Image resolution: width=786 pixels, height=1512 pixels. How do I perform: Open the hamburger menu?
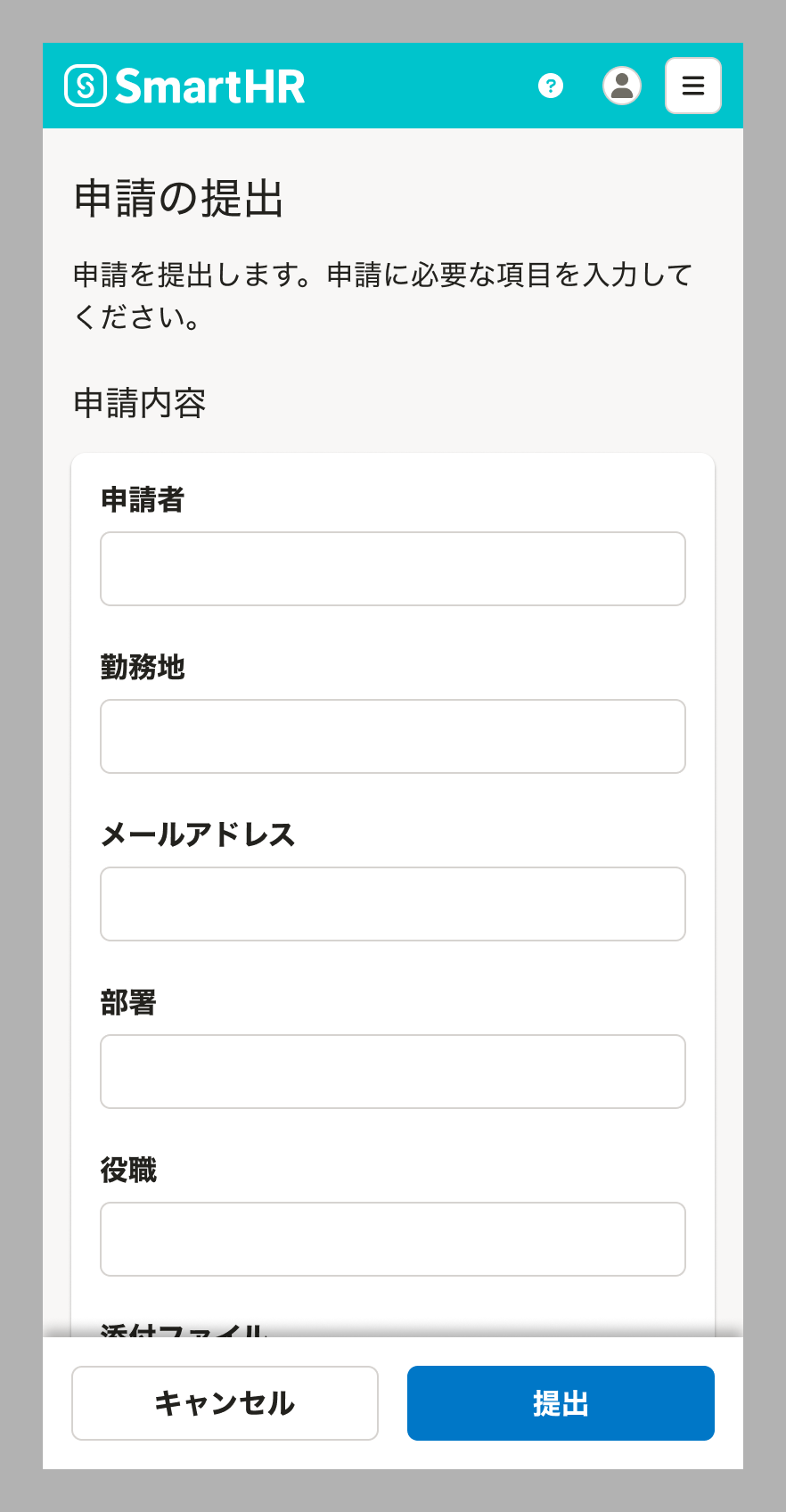click(x=693, y=86)
